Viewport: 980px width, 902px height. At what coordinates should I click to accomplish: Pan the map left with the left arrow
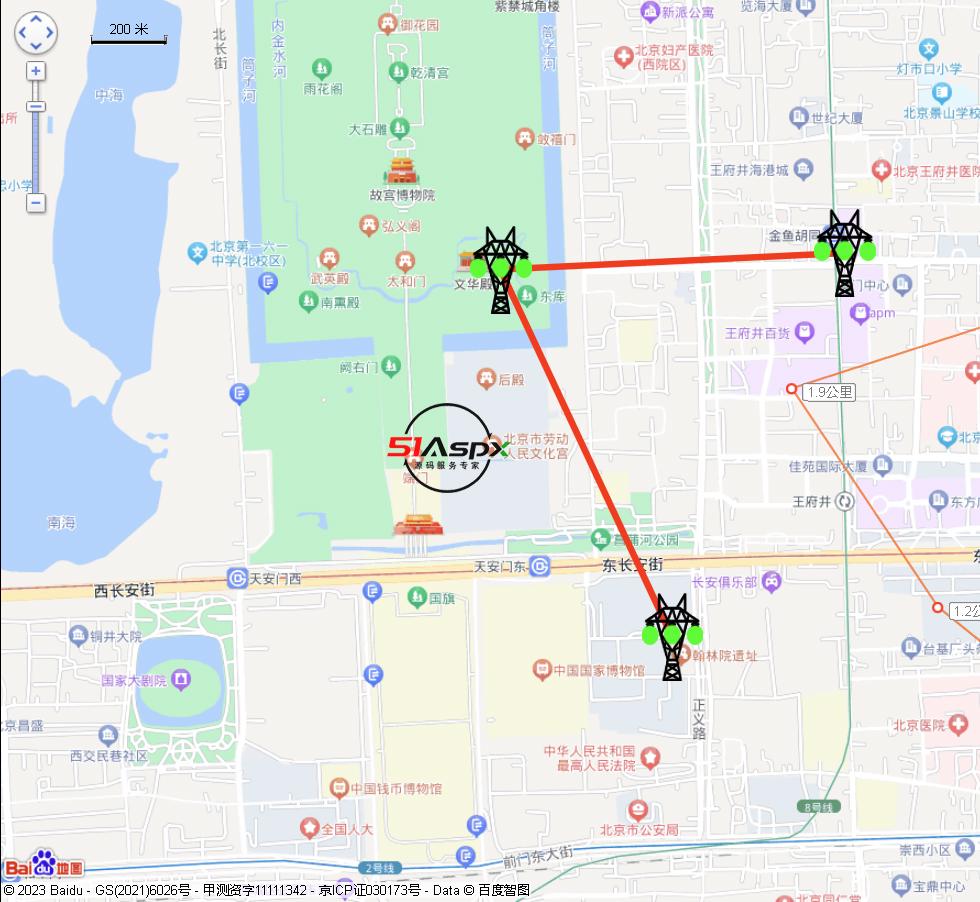point(22,33)
